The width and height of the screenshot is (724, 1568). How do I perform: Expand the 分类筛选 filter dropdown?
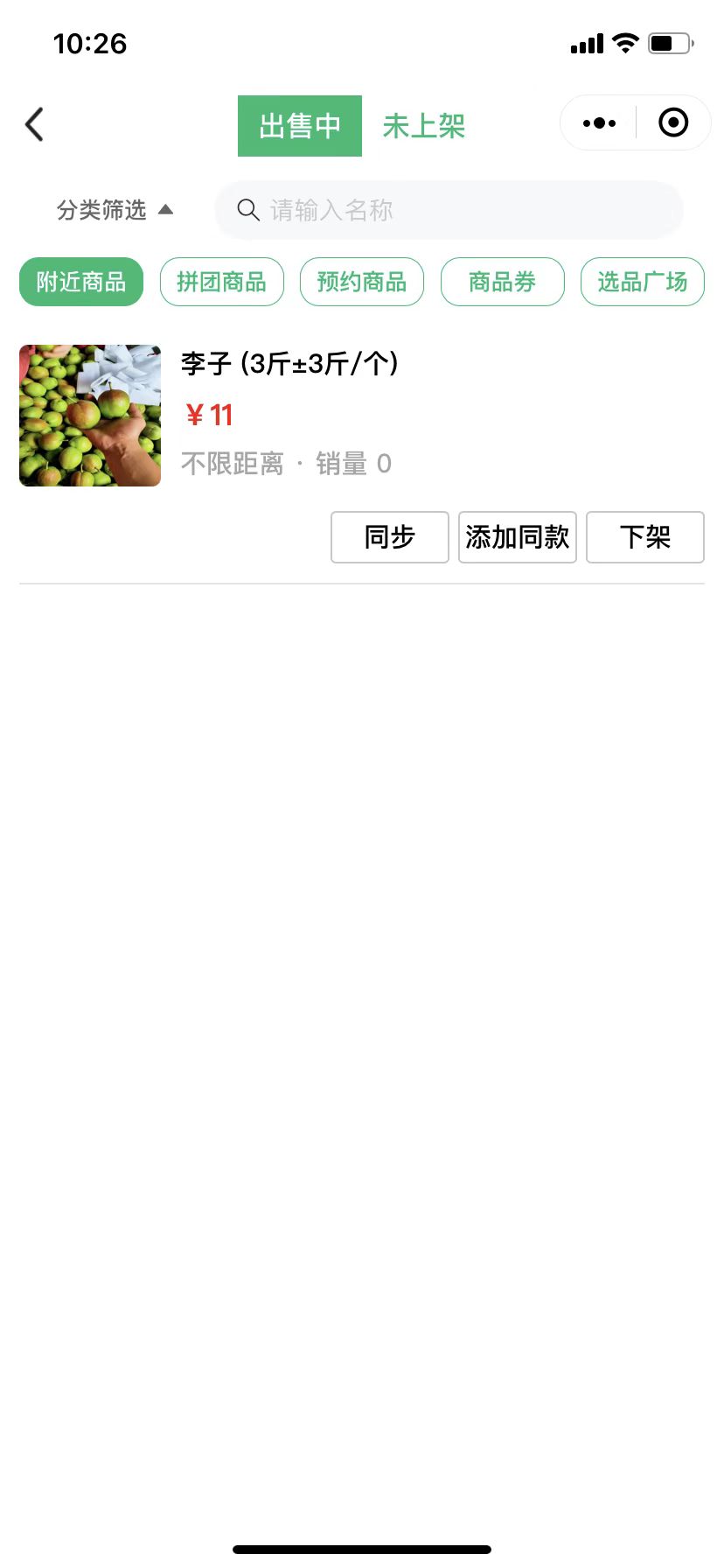[115, 210]
